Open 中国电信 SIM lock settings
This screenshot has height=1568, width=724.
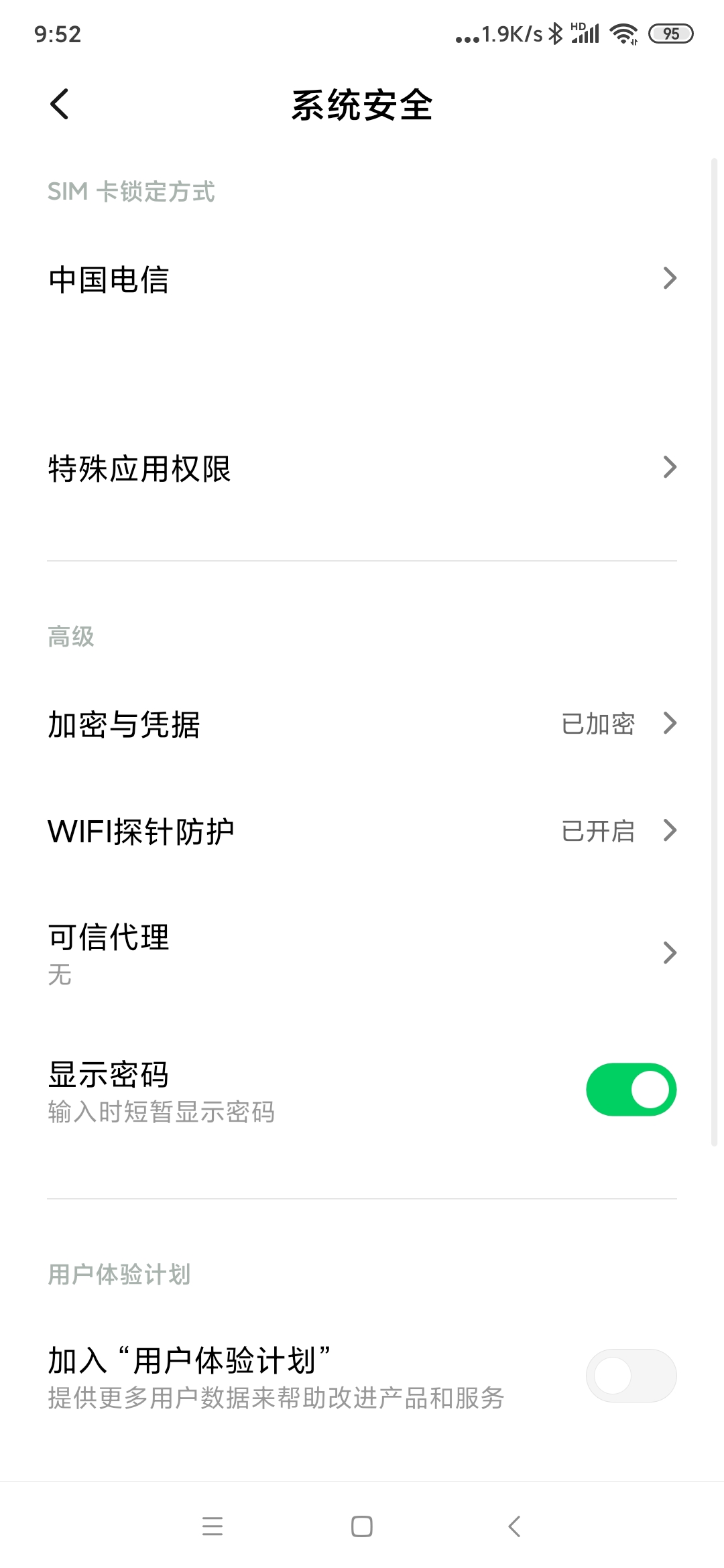pos(362,279)
